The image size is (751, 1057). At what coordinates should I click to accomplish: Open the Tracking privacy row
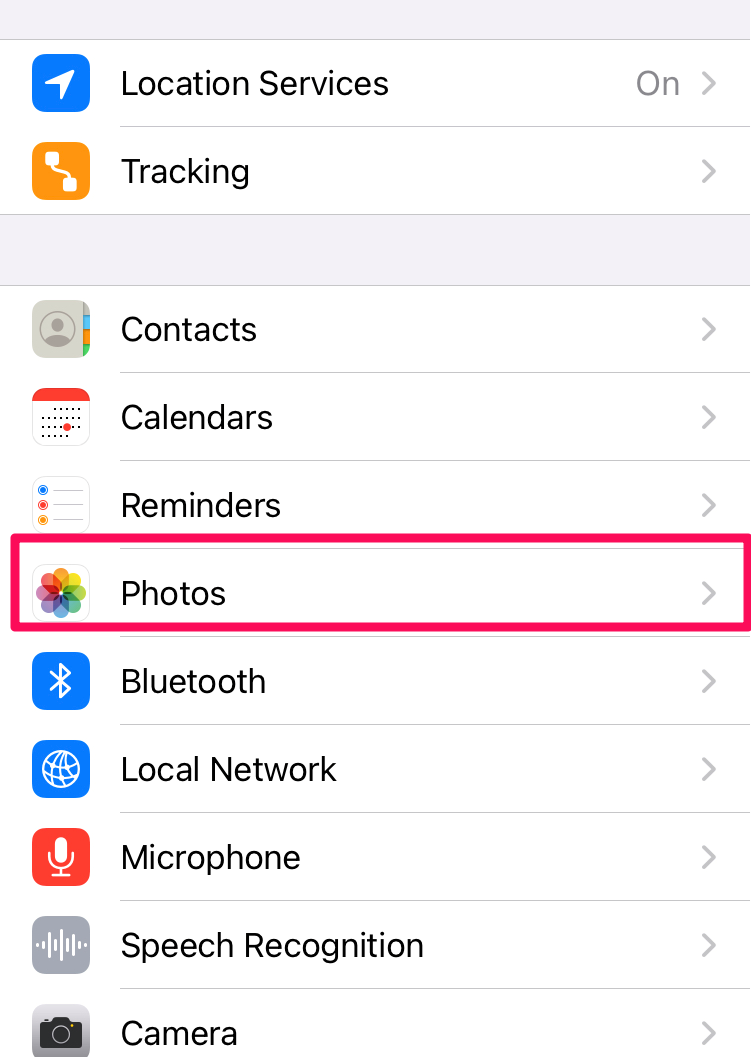point(375,172)
